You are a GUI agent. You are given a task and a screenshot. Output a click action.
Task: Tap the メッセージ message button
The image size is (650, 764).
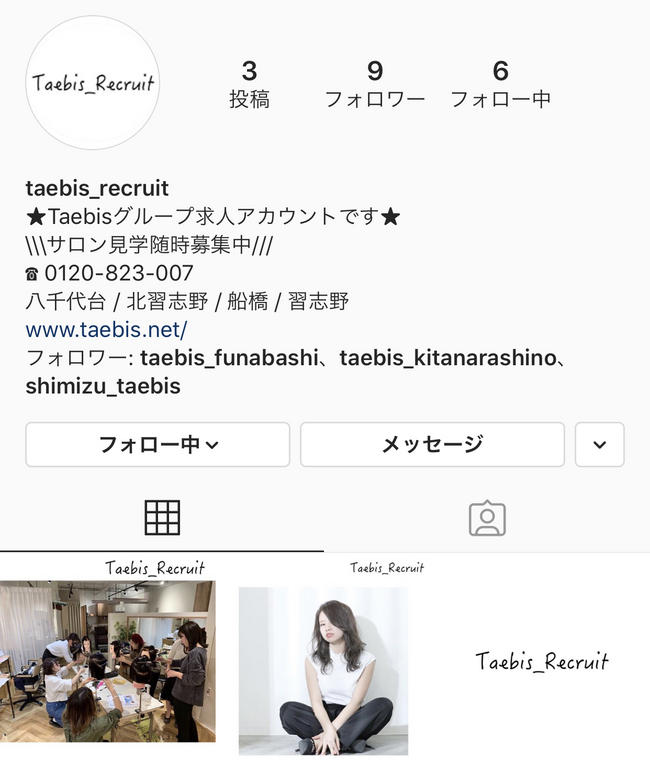pos(432,444)
